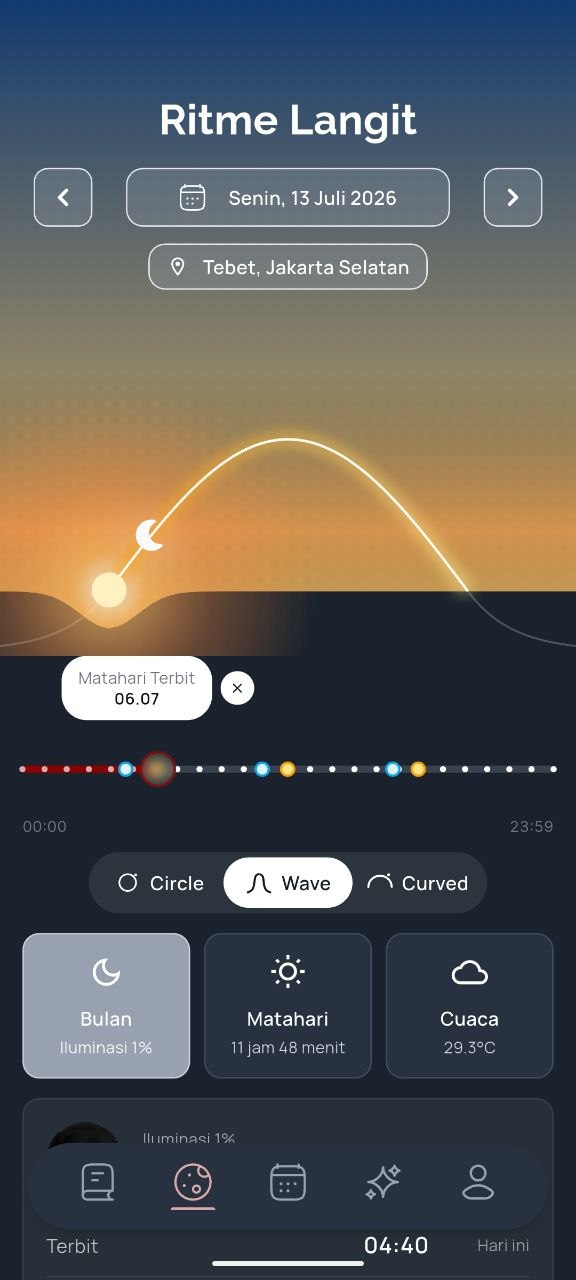
Task: Tap the moon marker on the sky curve
Action: pyautogui.click(x=150, y=535)
